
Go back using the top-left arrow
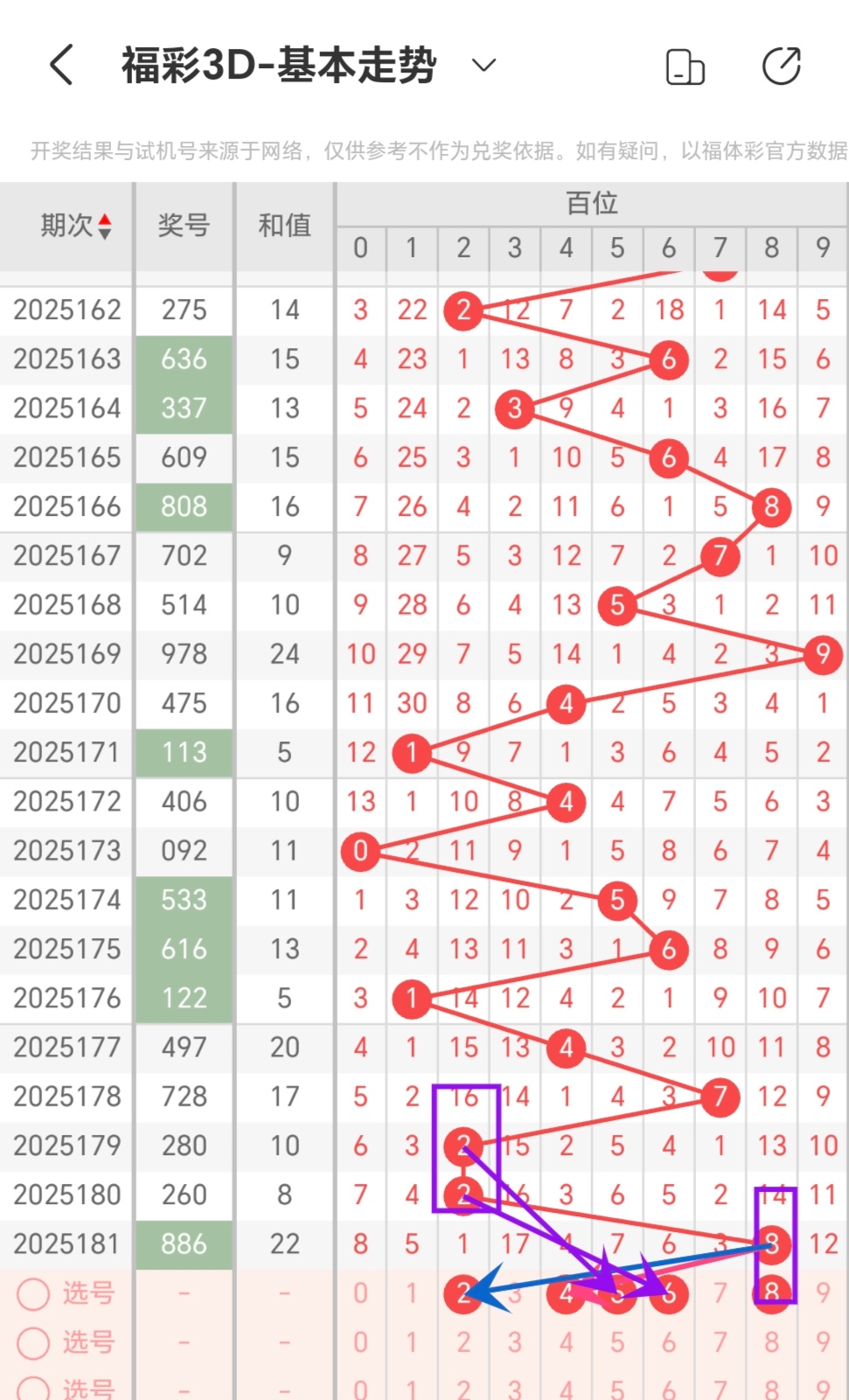[61, 66]
